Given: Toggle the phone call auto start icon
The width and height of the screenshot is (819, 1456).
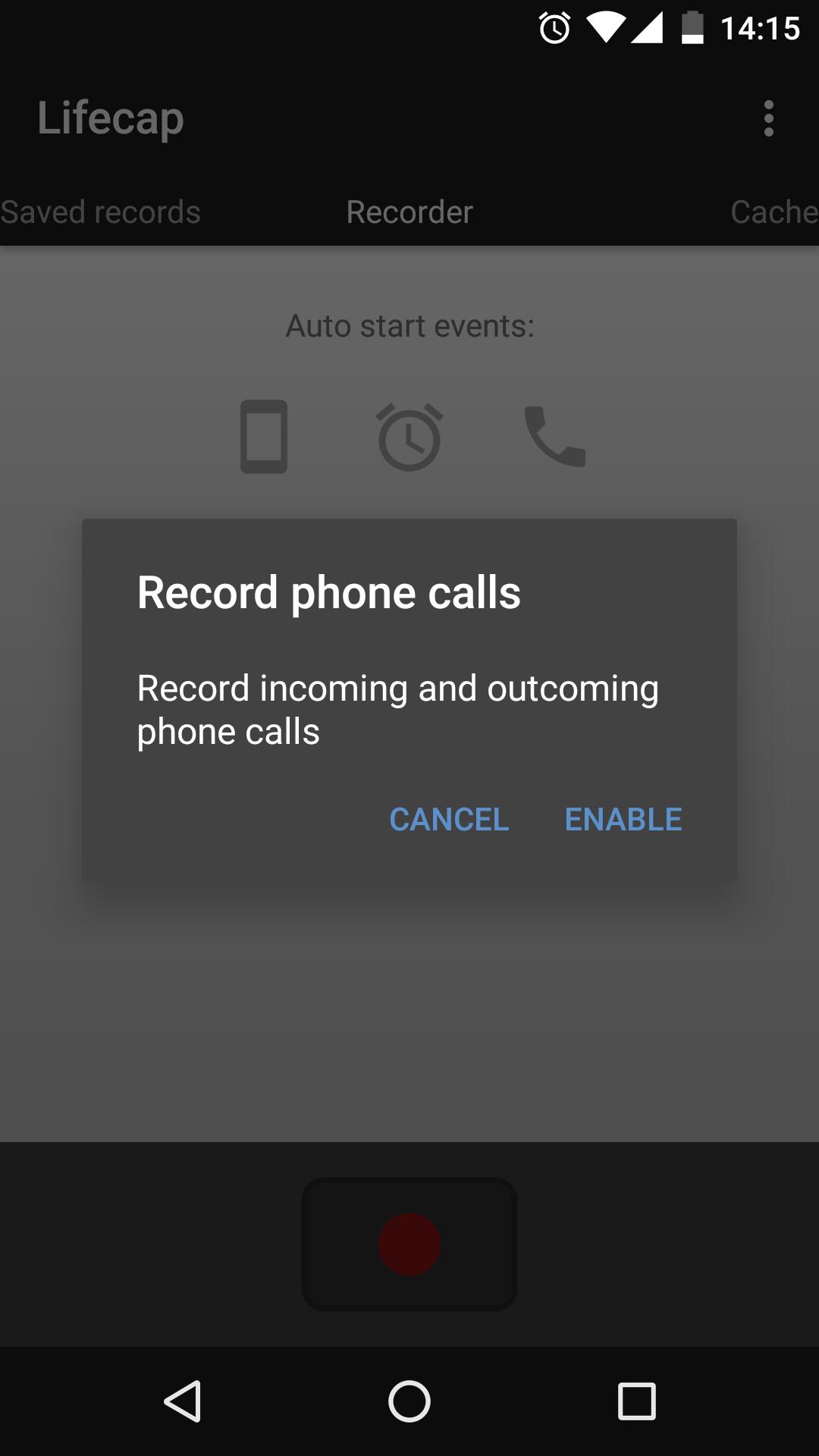Looking at the screenshot, I should 554,437.
